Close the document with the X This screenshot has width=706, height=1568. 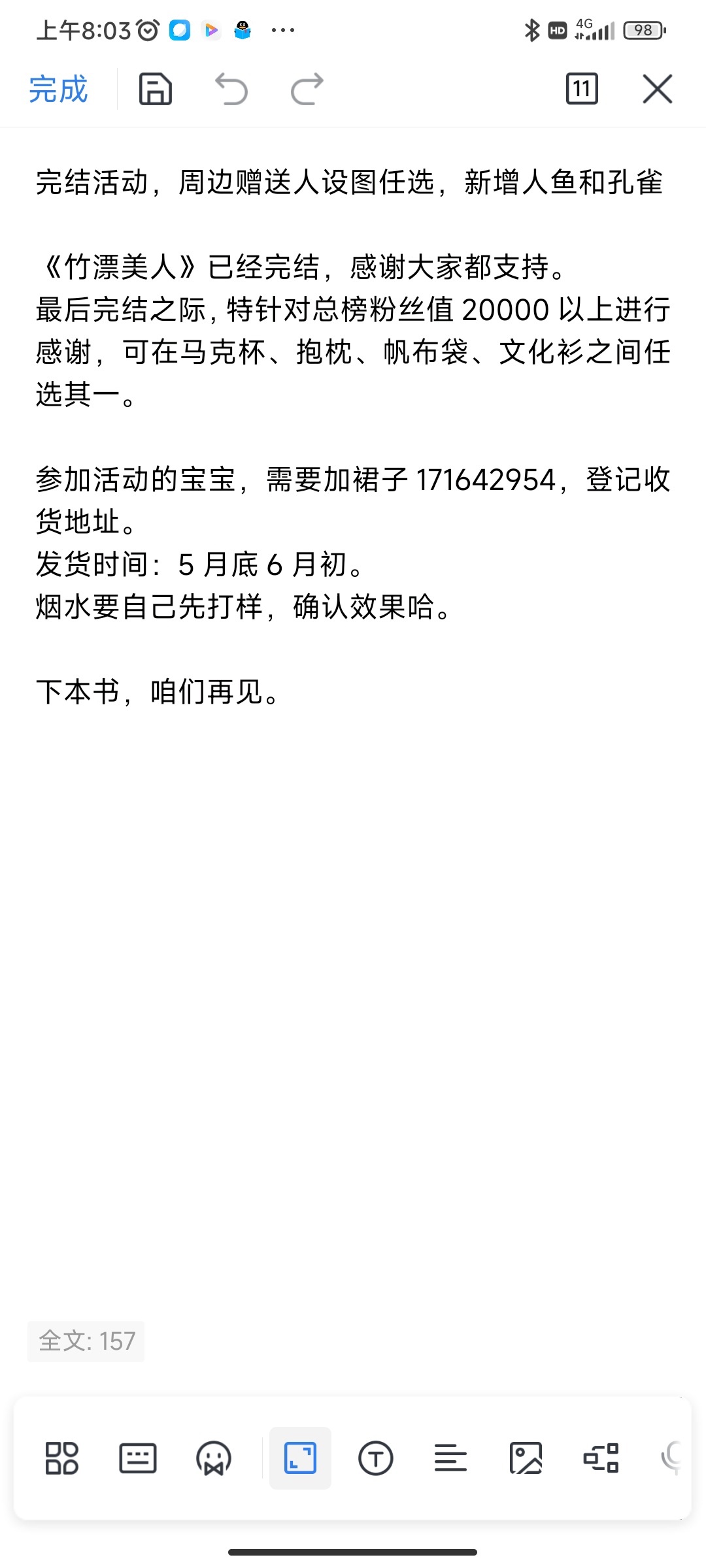pyautogui.click(x=657, y=89)
